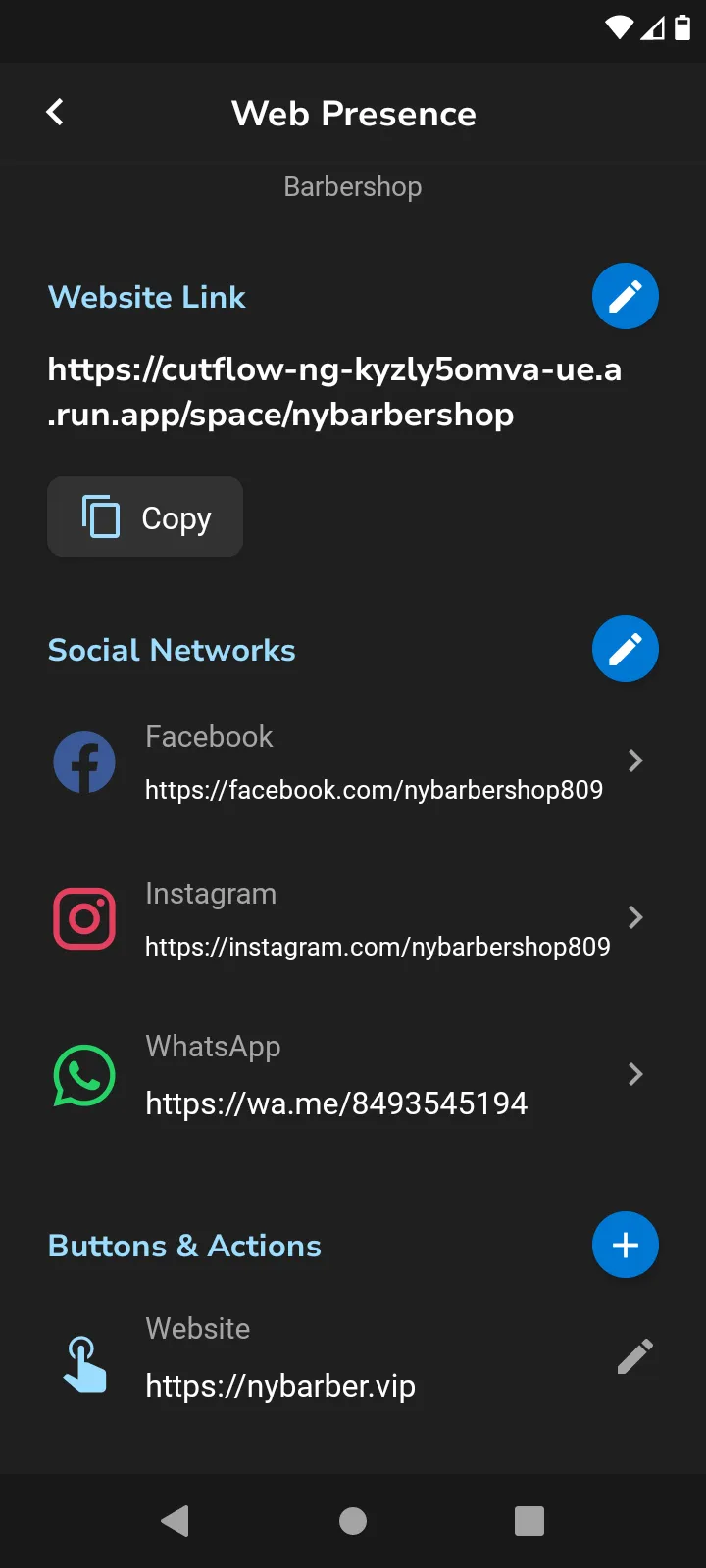Edit the Social Networks section
The height and width of the screenshot is (1568, 706).
point(626,649)
